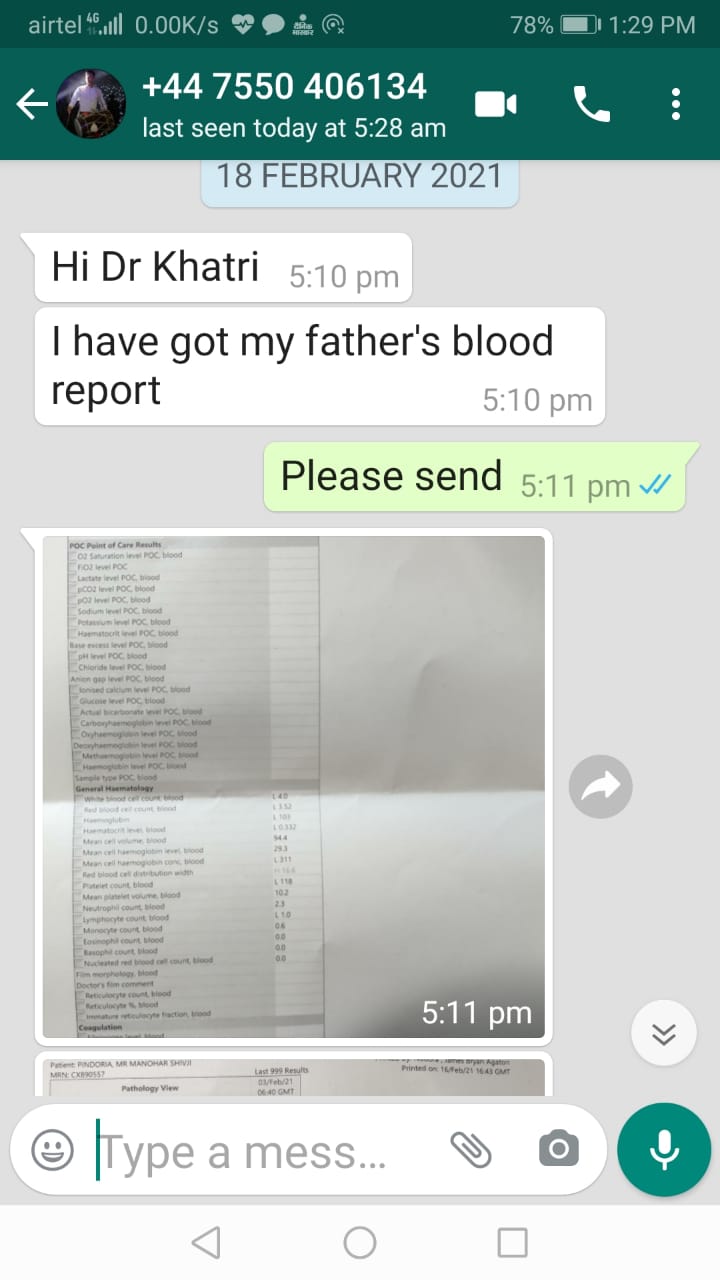Open the second report image at the bottom

point(294,1077)
